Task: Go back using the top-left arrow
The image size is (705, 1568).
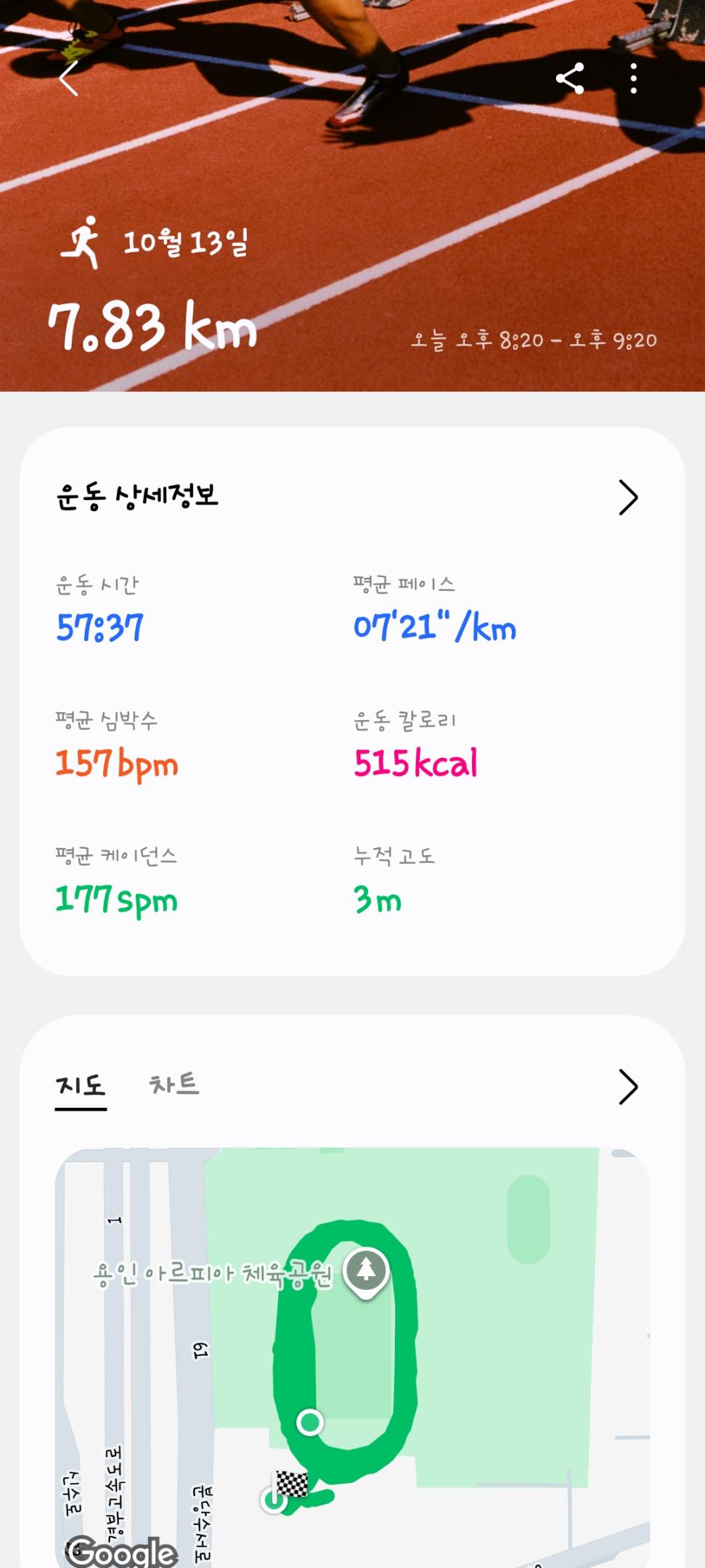Action: pyautogui.click(x=69, y=78)
